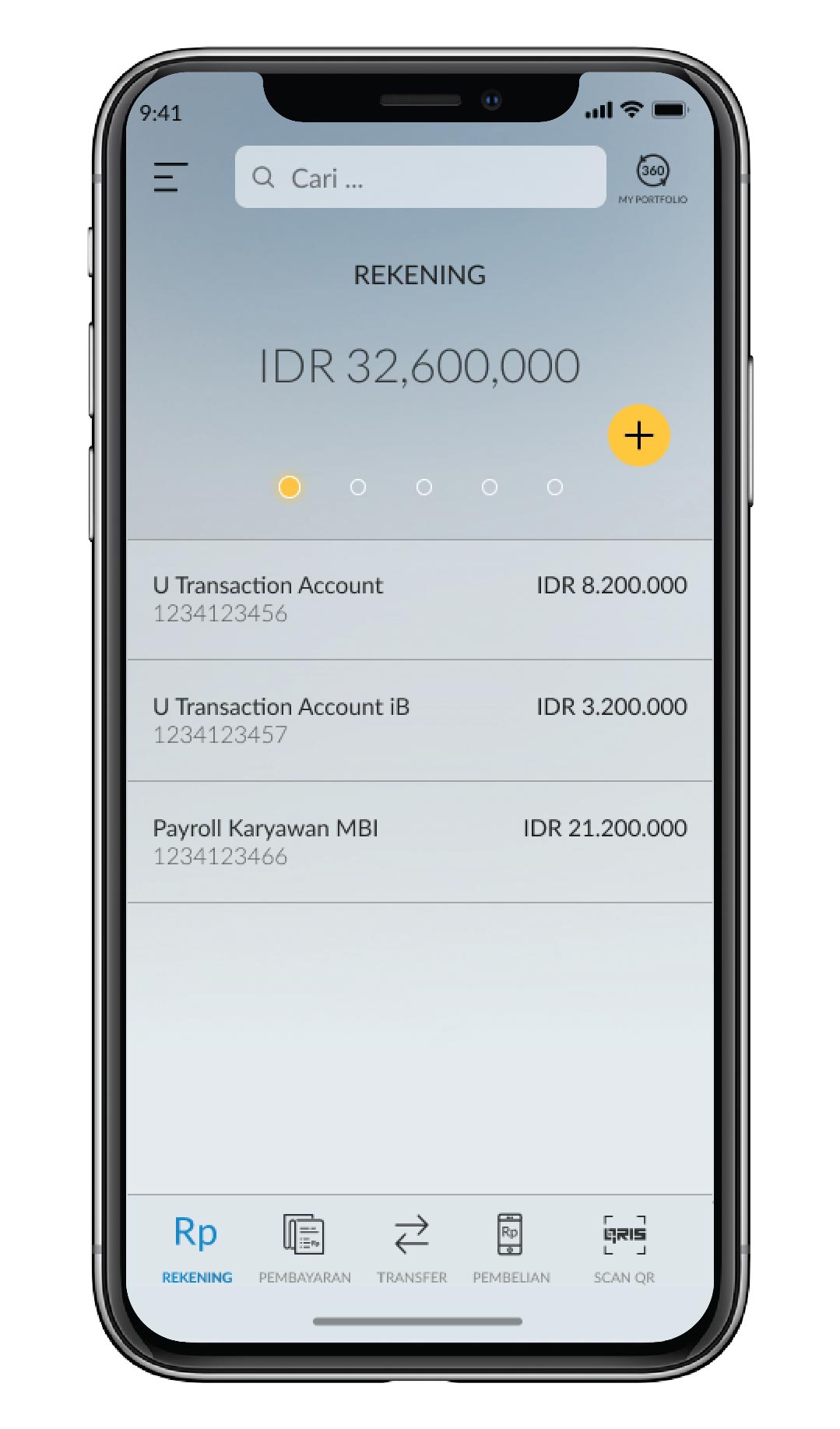
Task: Tap the Cari search field
Action: (420, 178)
